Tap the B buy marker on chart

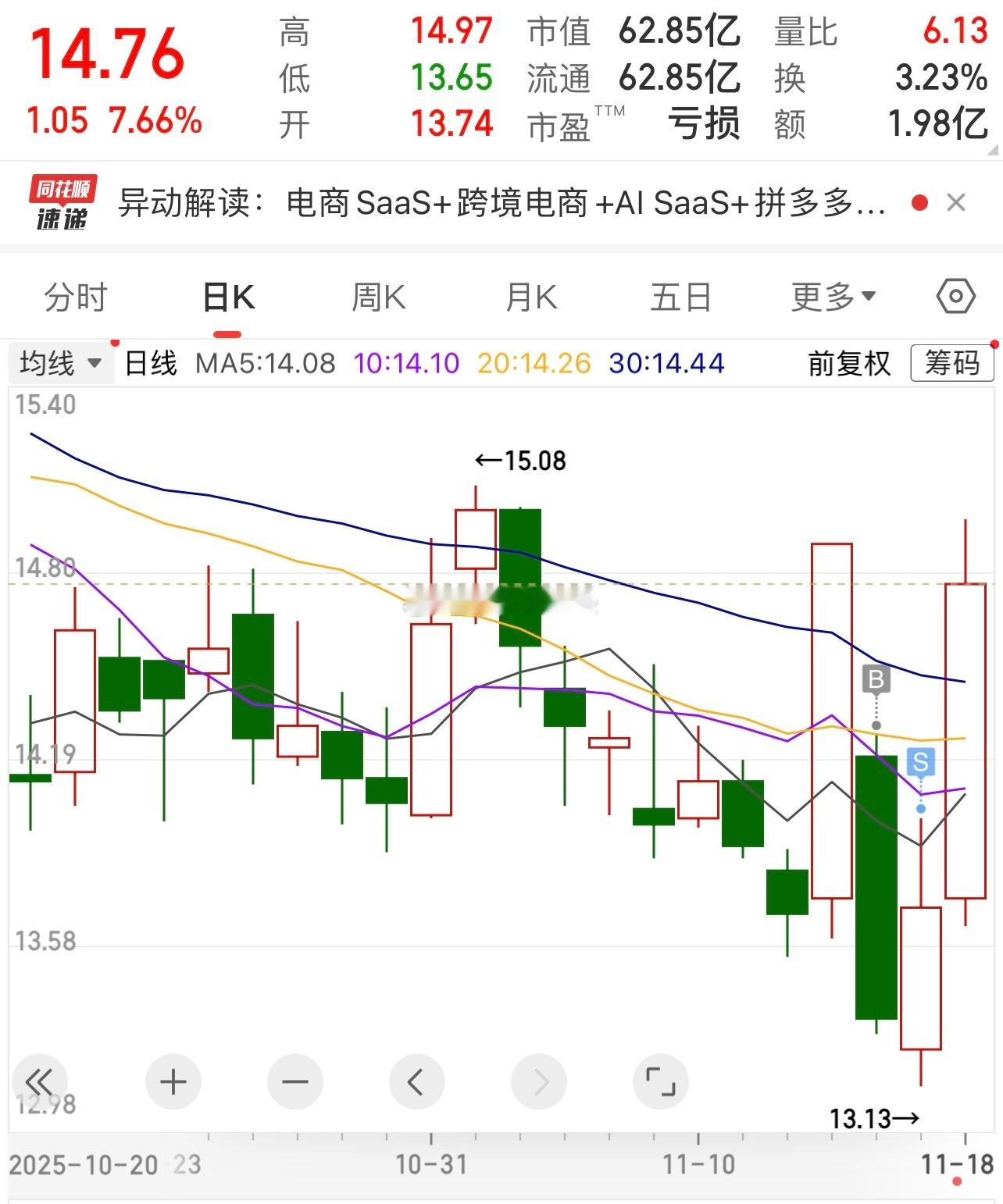[x=876, y=679]
